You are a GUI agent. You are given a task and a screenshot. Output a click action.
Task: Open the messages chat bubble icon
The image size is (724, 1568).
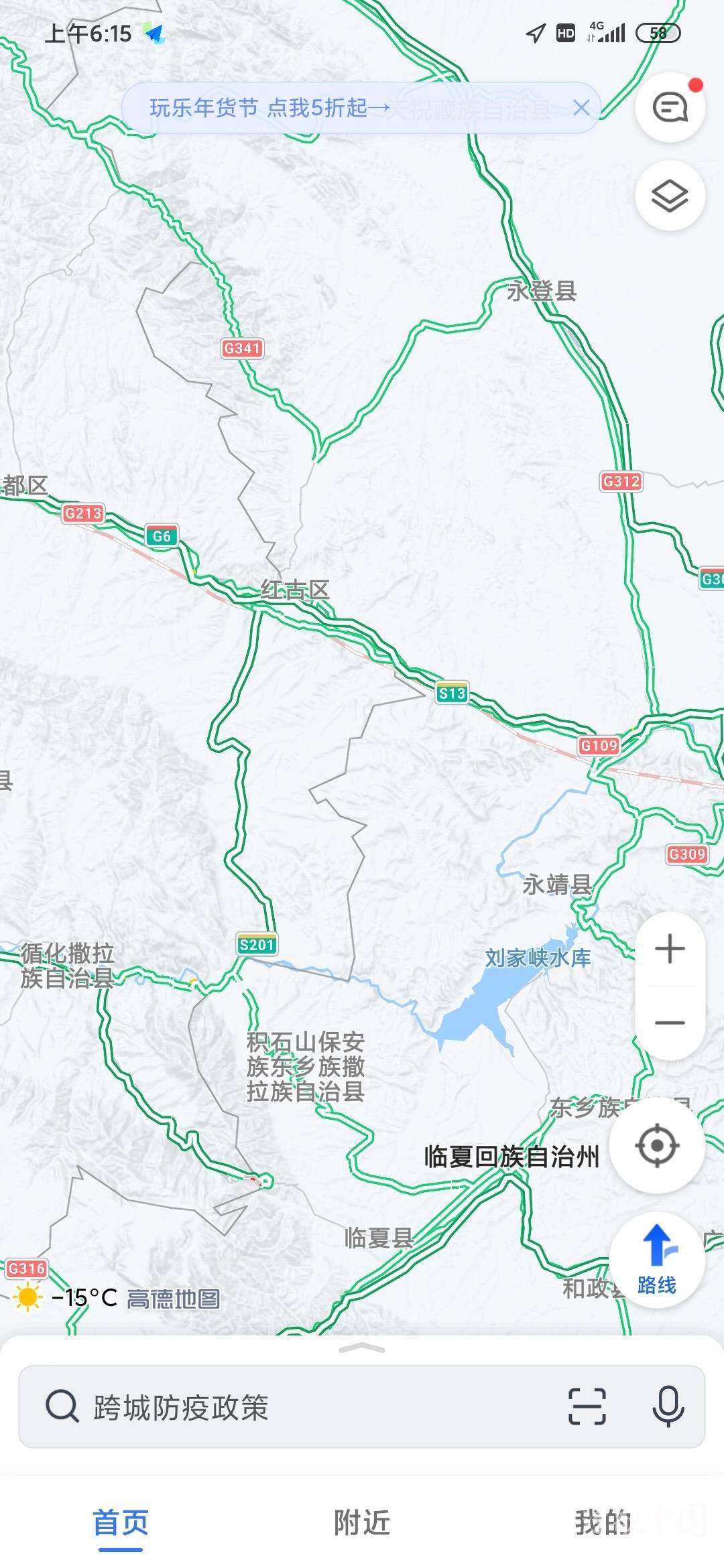(x=670, y=107)
